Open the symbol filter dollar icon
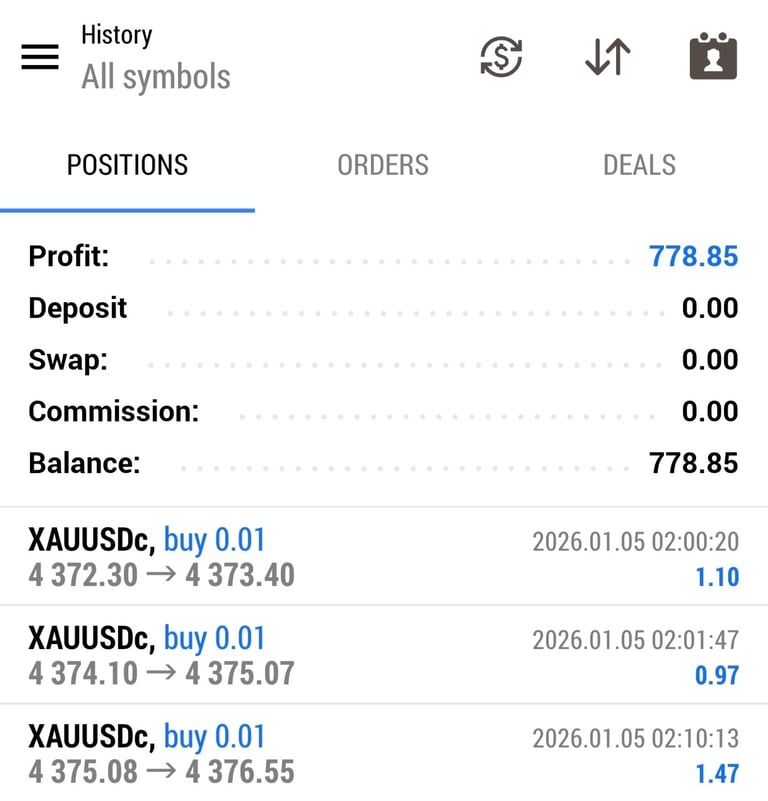This screenshot has width=768, height=801. click(x=501, y=57)
